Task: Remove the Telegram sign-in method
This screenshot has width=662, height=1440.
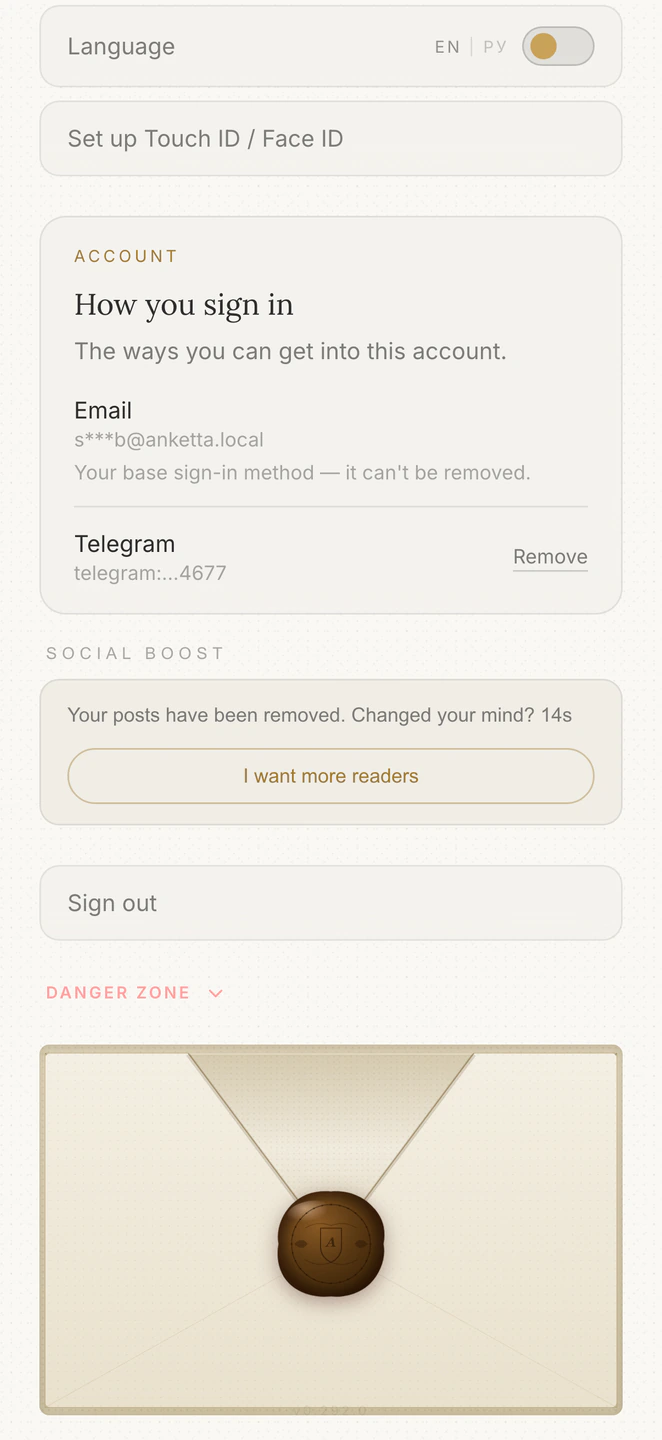Action: tap(550, 557)
